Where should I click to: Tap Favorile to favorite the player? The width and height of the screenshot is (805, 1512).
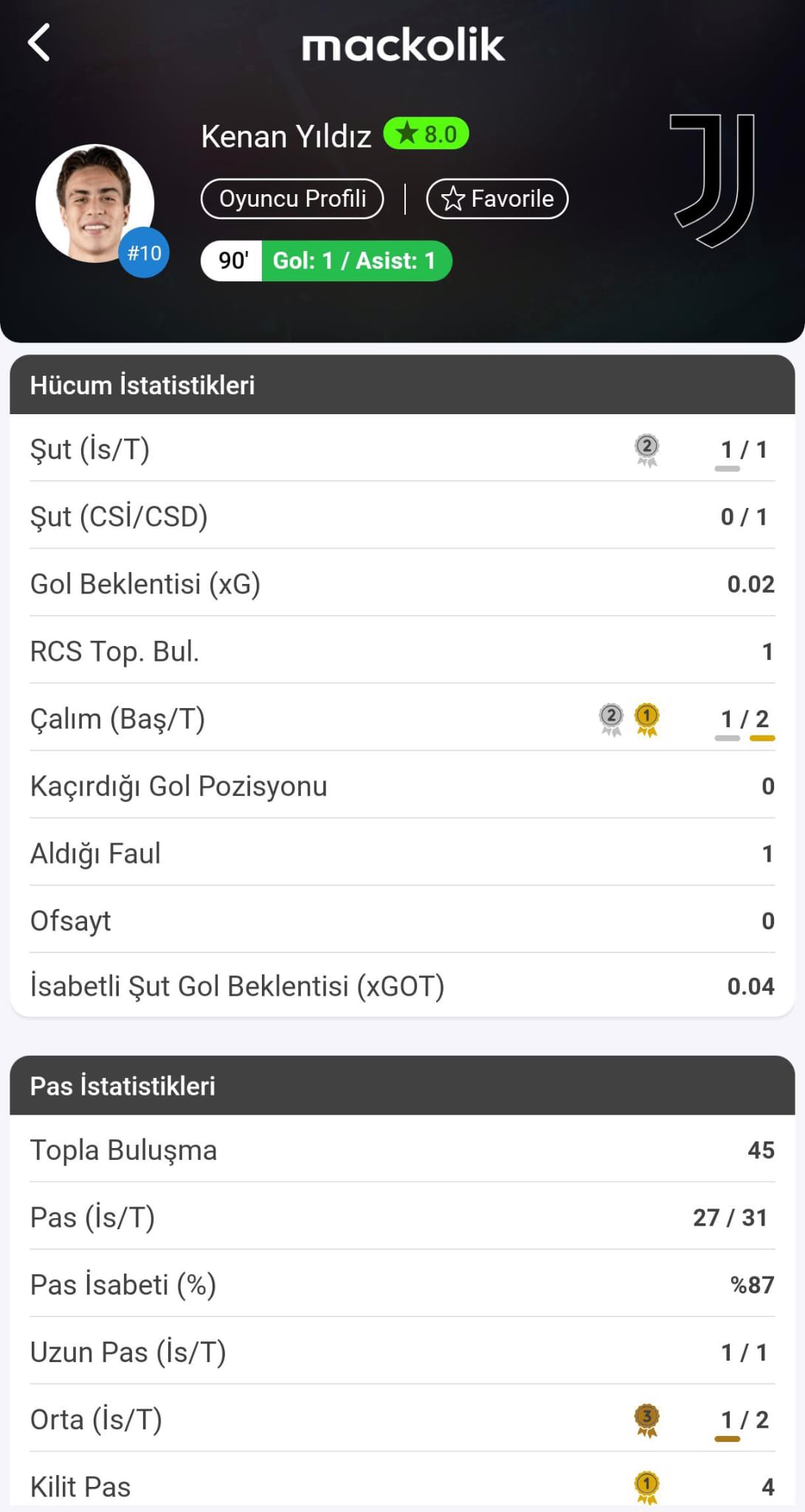pyautogui.click(x=497, y=199)
